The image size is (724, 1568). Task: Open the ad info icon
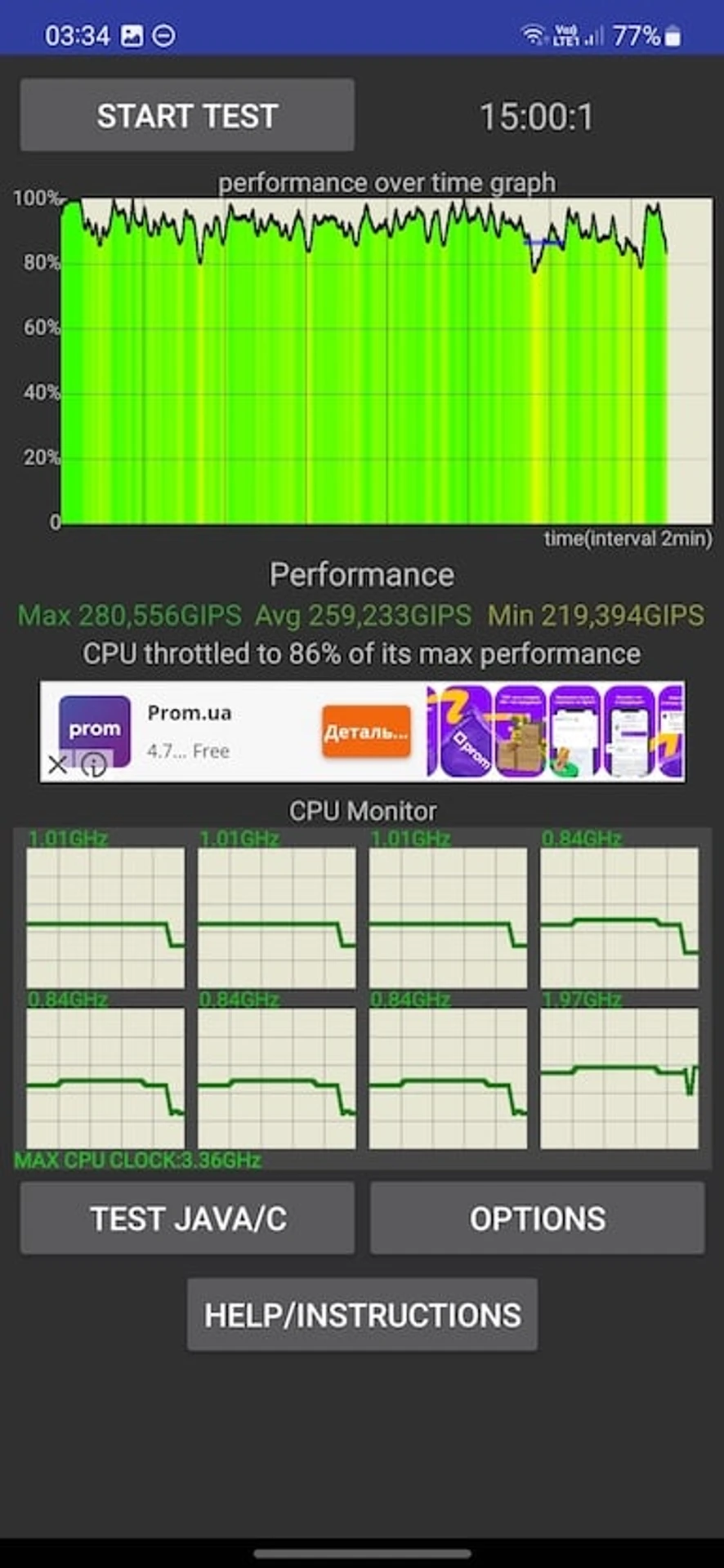pyautogui.click(x=94, y=765)
